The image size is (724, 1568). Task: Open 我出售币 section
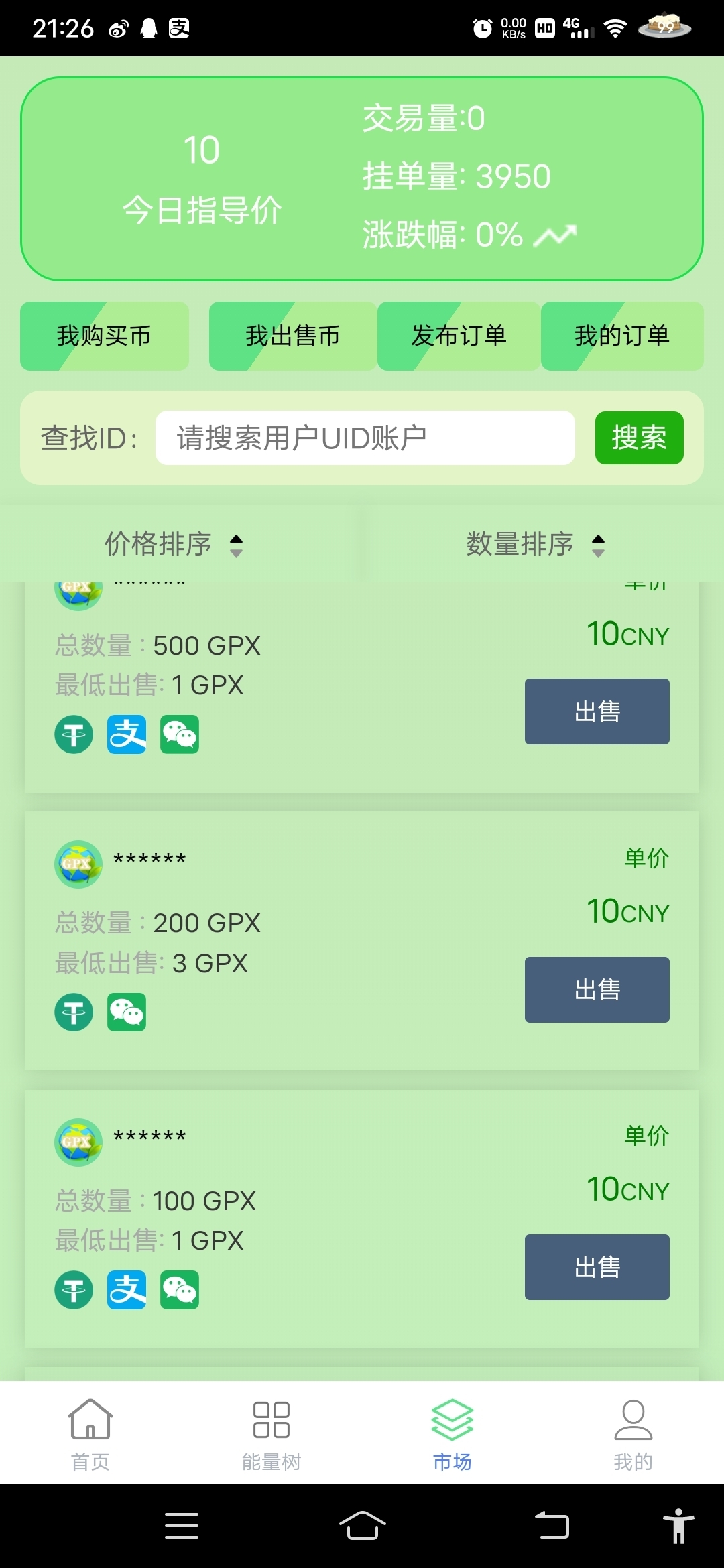[x=292, y=336]
